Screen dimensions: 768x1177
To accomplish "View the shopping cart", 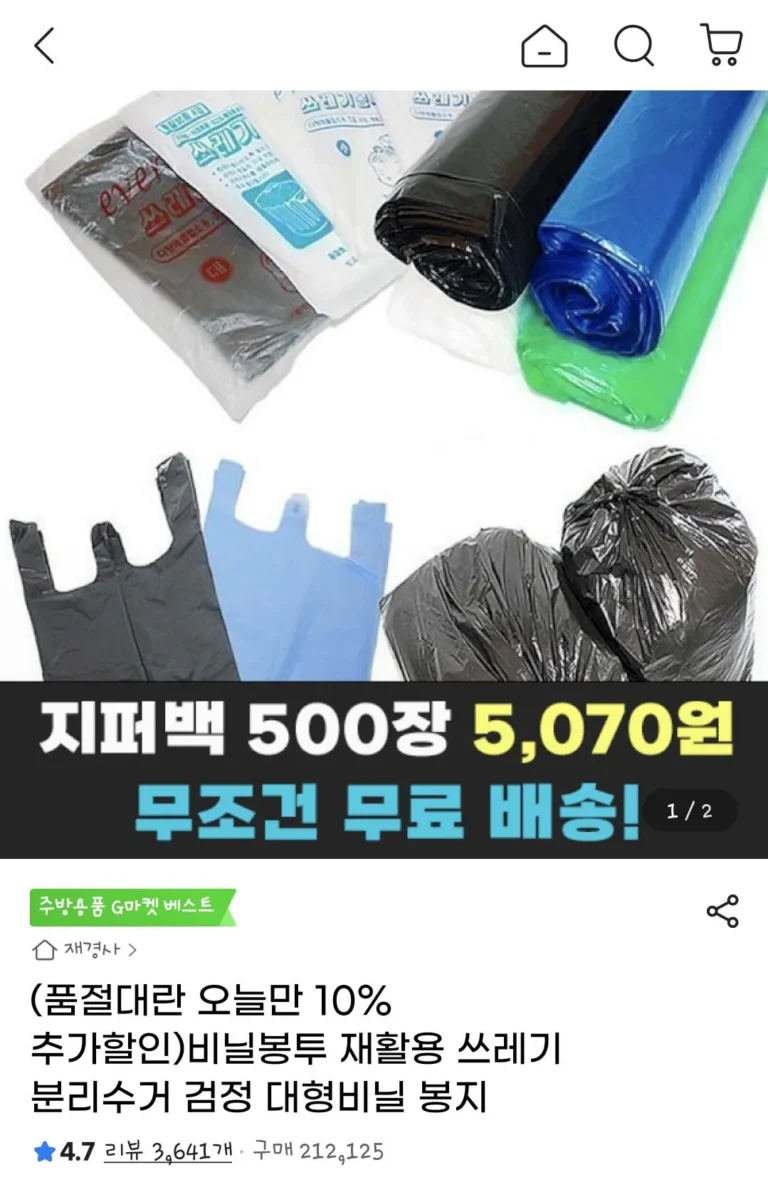I will tap(720, 46).
